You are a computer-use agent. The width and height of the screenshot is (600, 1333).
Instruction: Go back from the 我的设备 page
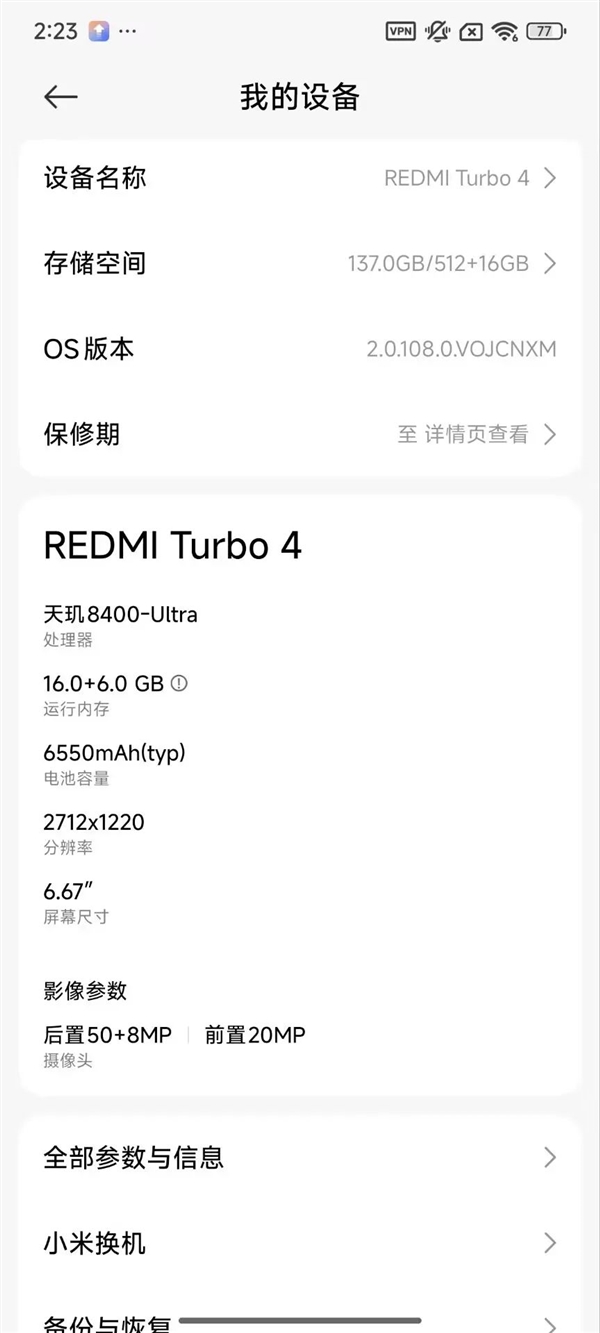click(x=60, y=96)
